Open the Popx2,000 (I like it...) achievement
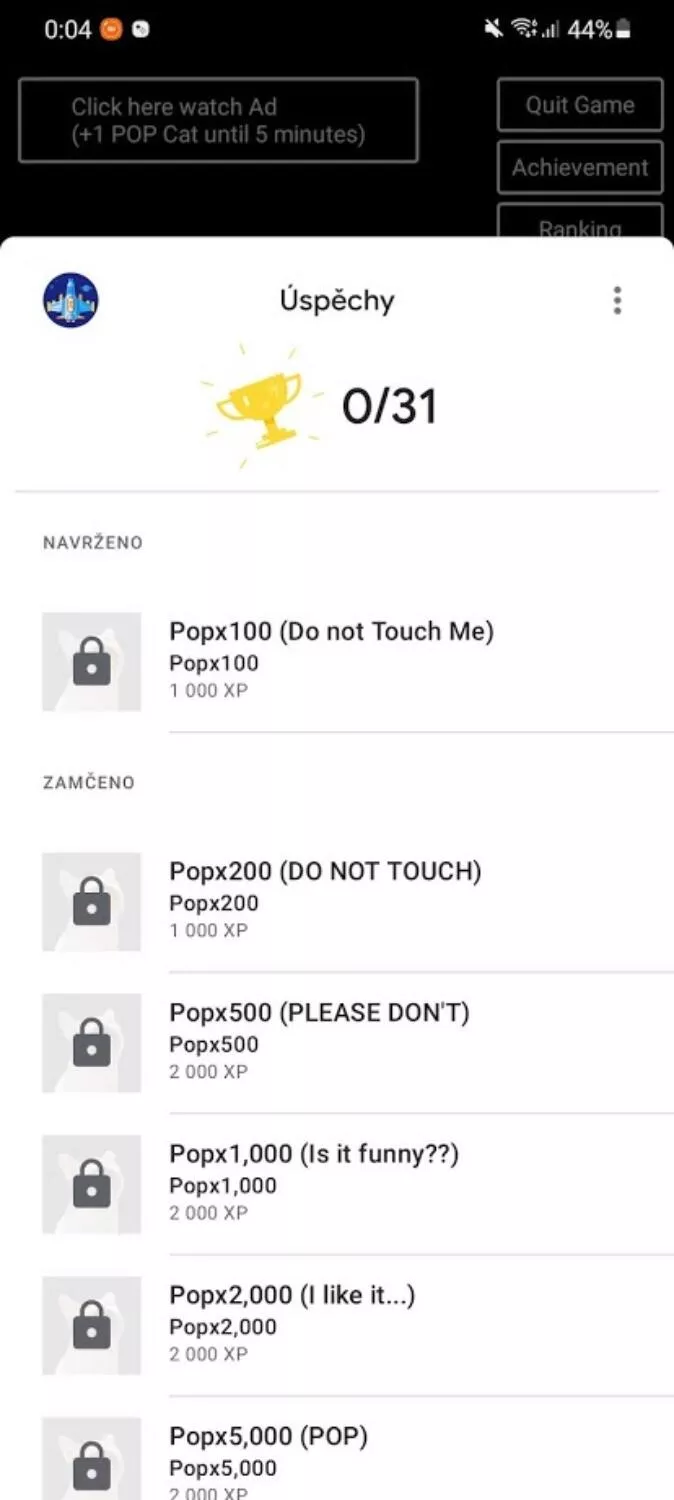Image resolution: width=674 pixels, height=1500 pixels. 337,1324
